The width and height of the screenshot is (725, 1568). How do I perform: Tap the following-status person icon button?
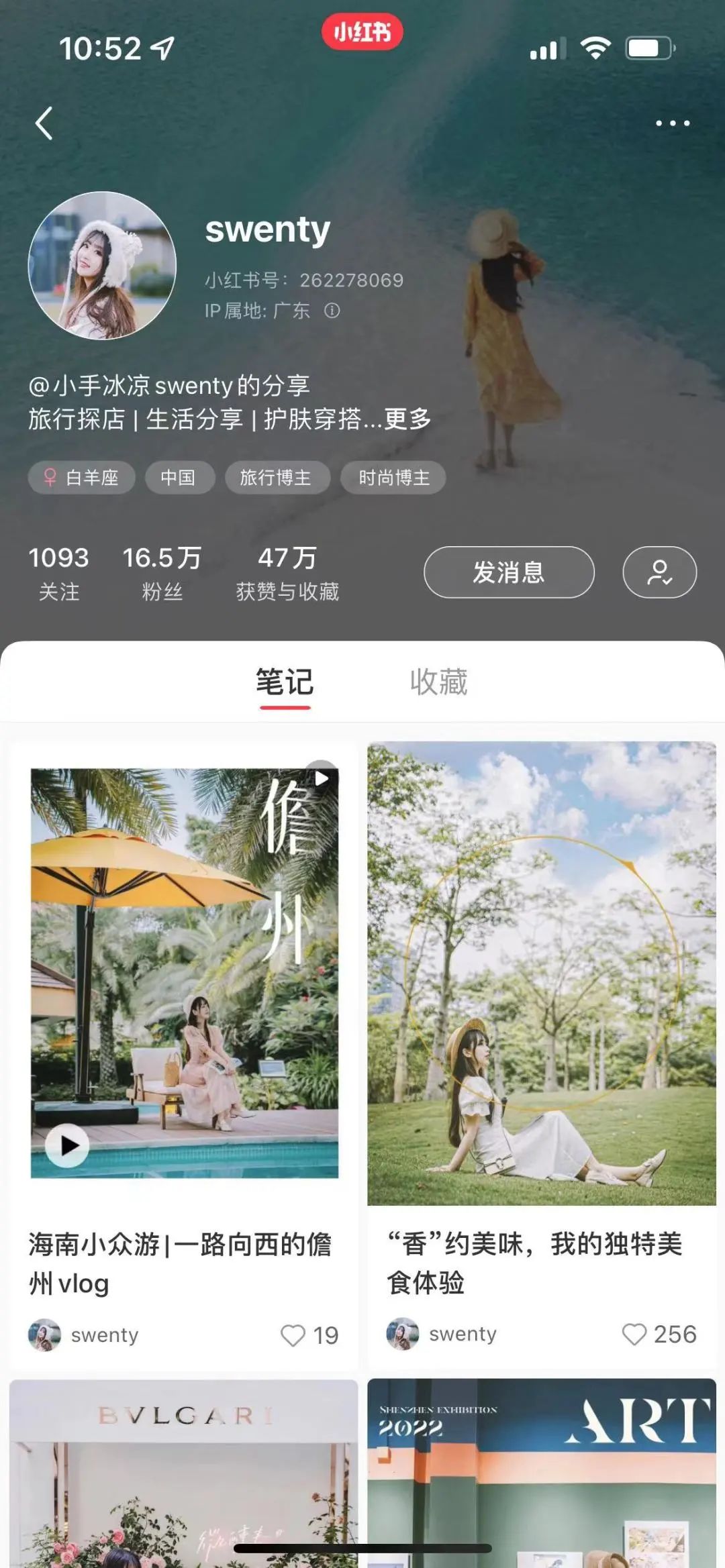pyautogui.click(x=659, y=572)
